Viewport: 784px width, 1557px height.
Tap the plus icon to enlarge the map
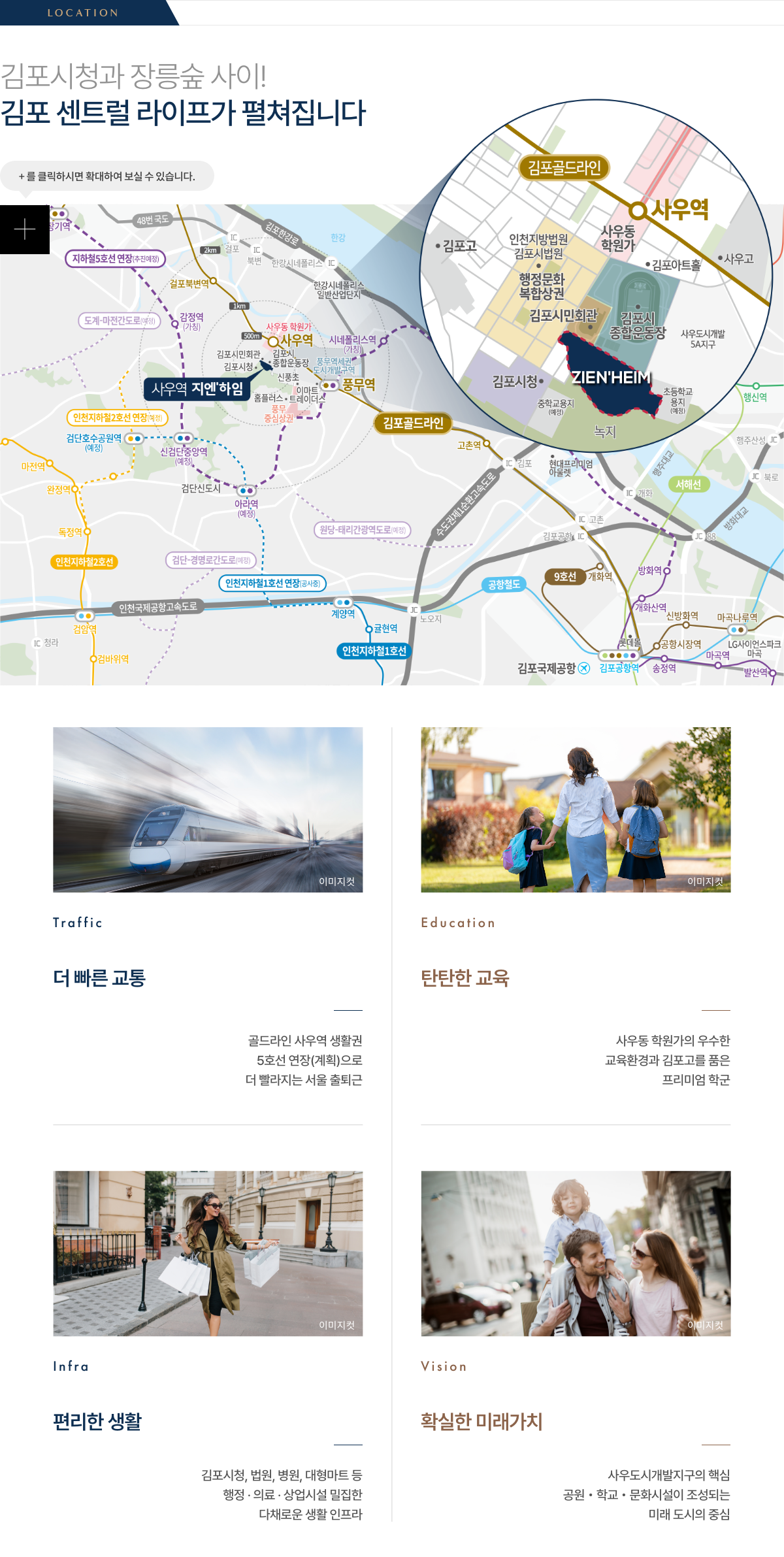coord(25,229)
